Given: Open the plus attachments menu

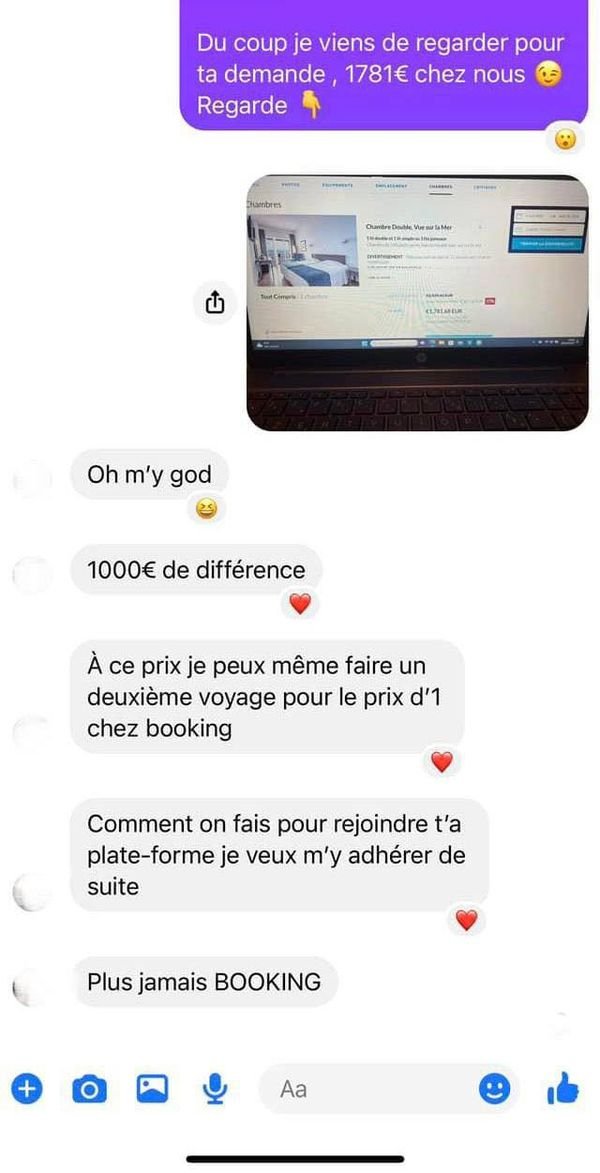Looking at the screenshot, I should (27, 1088).
